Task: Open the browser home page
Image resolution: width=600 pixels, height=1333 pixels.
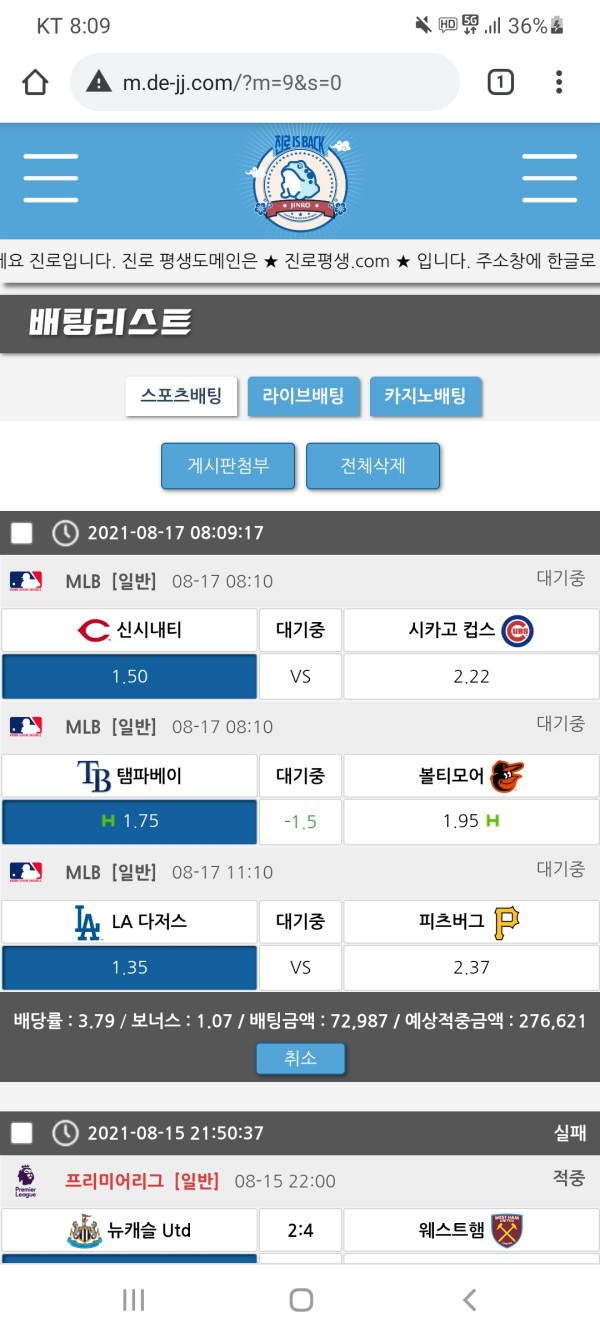Action: pyautogui.click(x=35, y=82)
